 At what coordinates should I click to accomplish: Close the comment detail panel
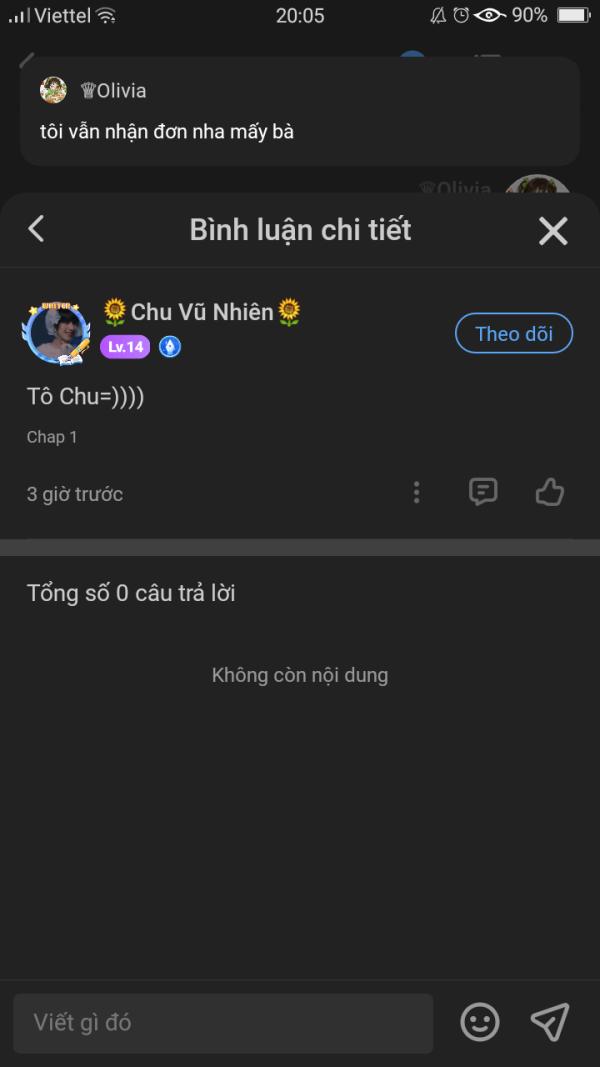coord(553,231)
